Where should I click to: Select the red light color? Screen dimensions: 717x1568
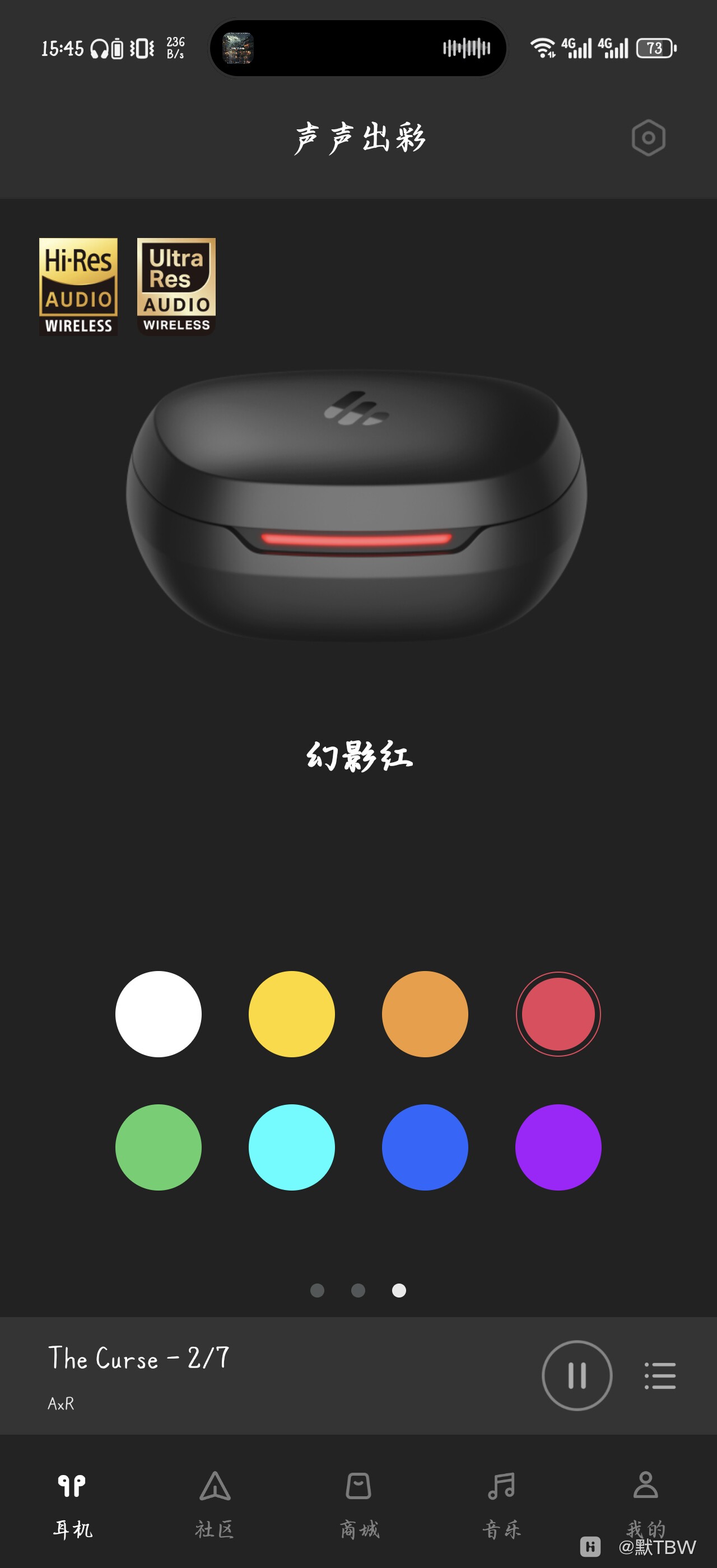pos(558,1014)
